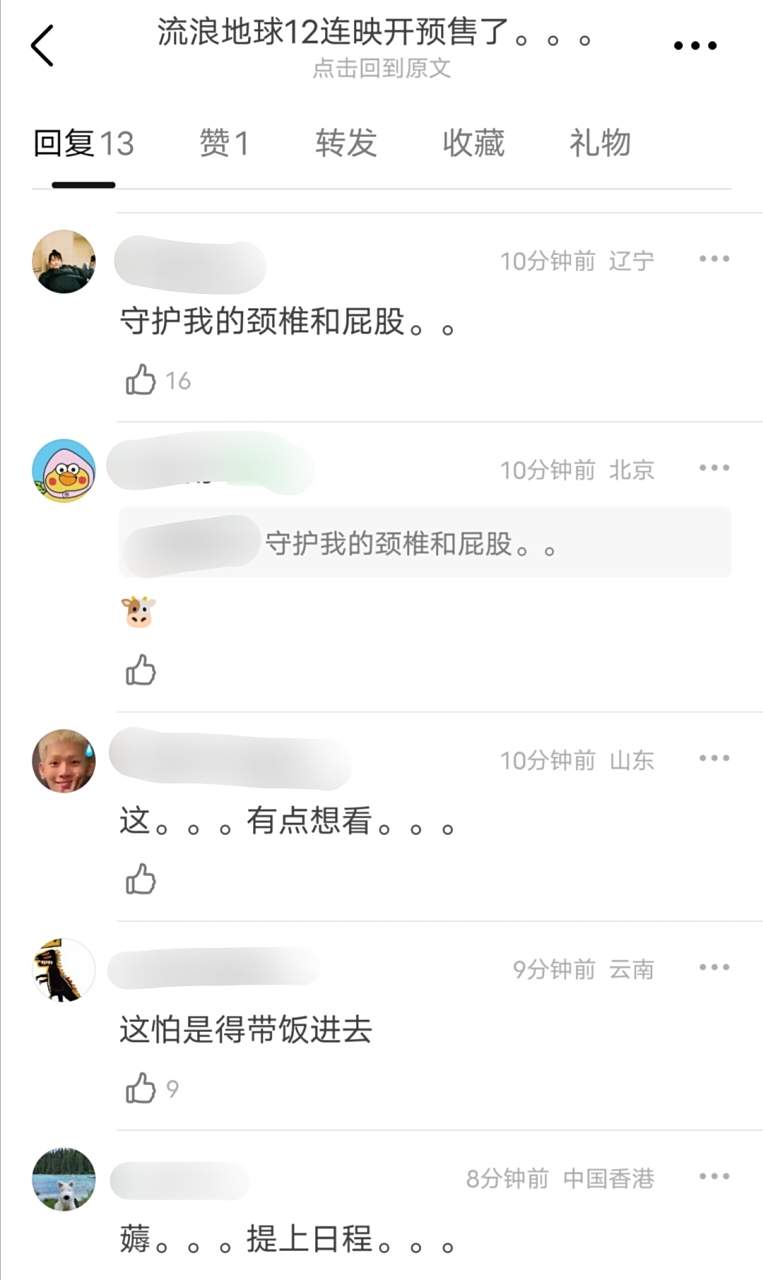Open options for the 云南 comment
Viewport: 763px width, 1280px height.
click(715, 967)
